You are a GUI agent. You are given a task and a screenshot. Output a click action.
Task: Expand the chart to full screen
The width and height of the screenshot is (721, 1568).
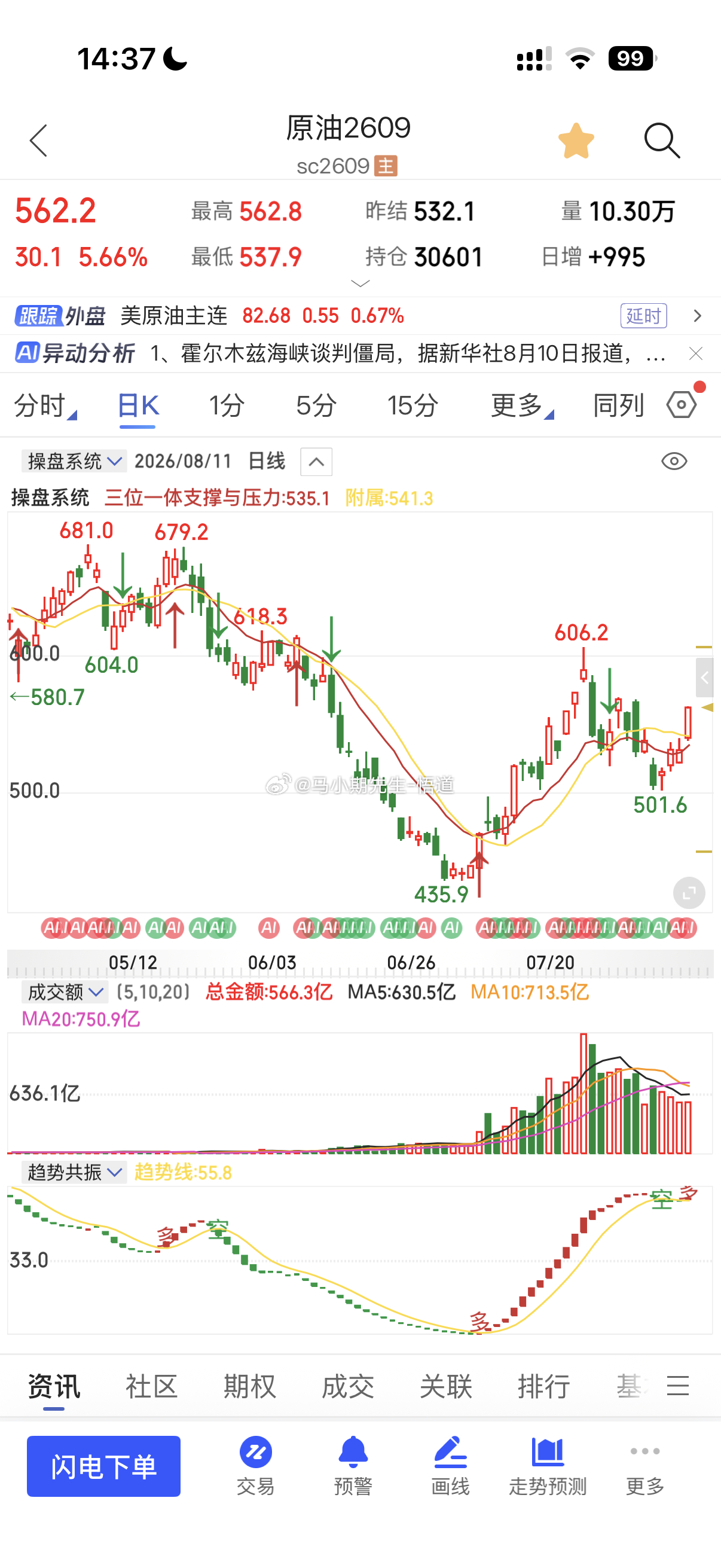[x=689, y=893]
